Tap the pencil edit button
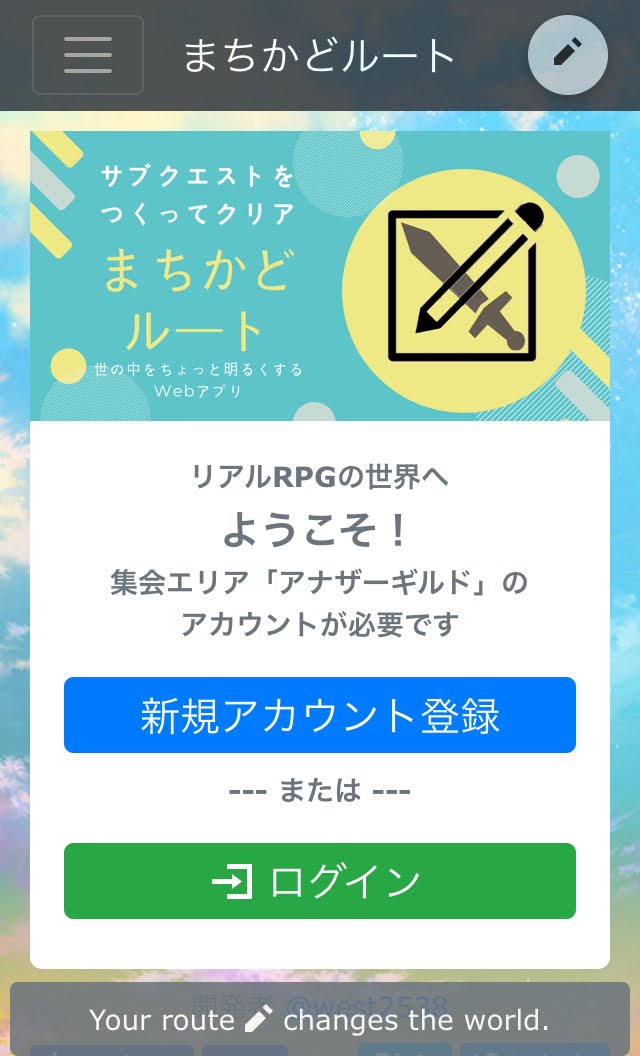The image size is (640, 1056). click(x=567, y=55)
